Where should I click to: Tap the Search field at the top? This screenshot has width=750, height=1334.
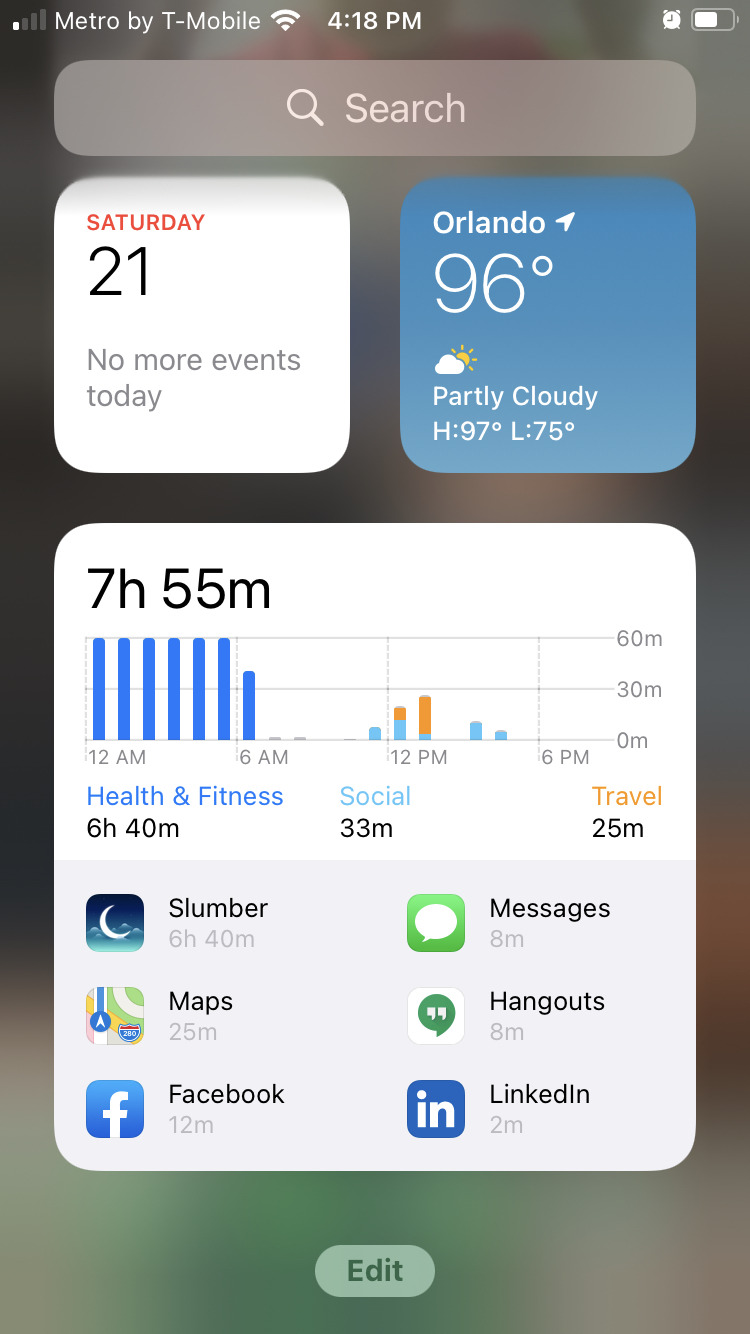click(375, 108)
